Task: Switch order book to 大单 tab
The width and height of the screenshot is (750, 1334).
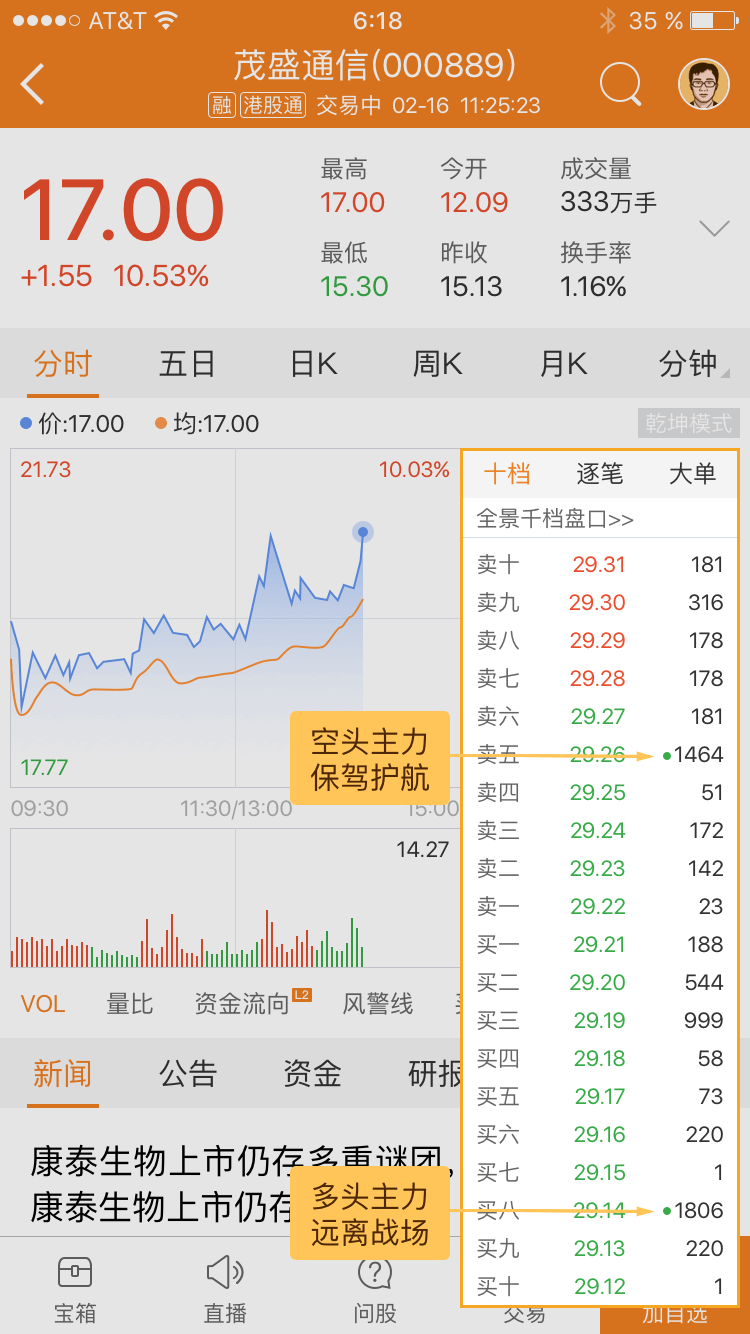Action: 692,474
